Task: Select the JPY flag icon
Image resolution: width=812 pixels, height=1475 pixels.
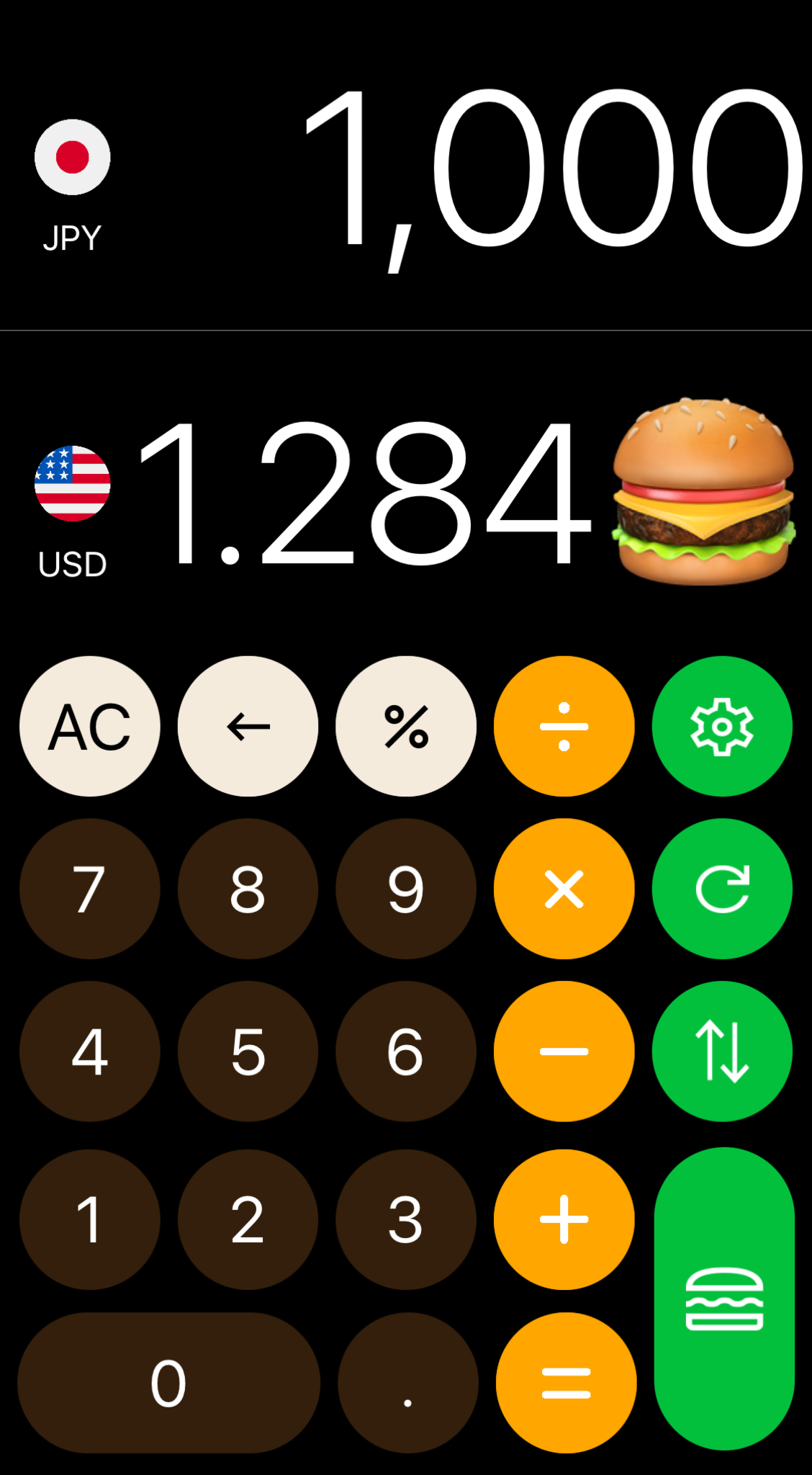Action: click(71, 158)
